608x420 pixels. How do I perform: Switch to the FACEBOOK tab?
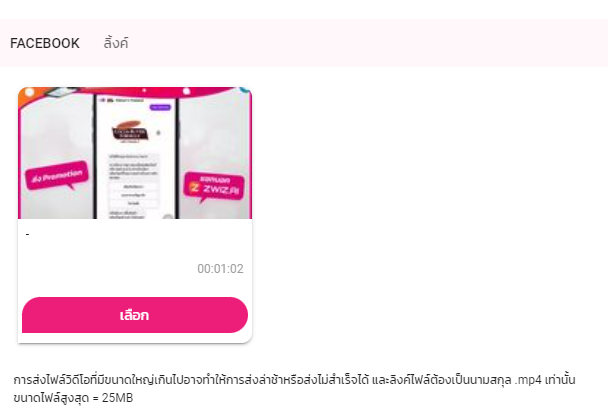pos(44,43)
